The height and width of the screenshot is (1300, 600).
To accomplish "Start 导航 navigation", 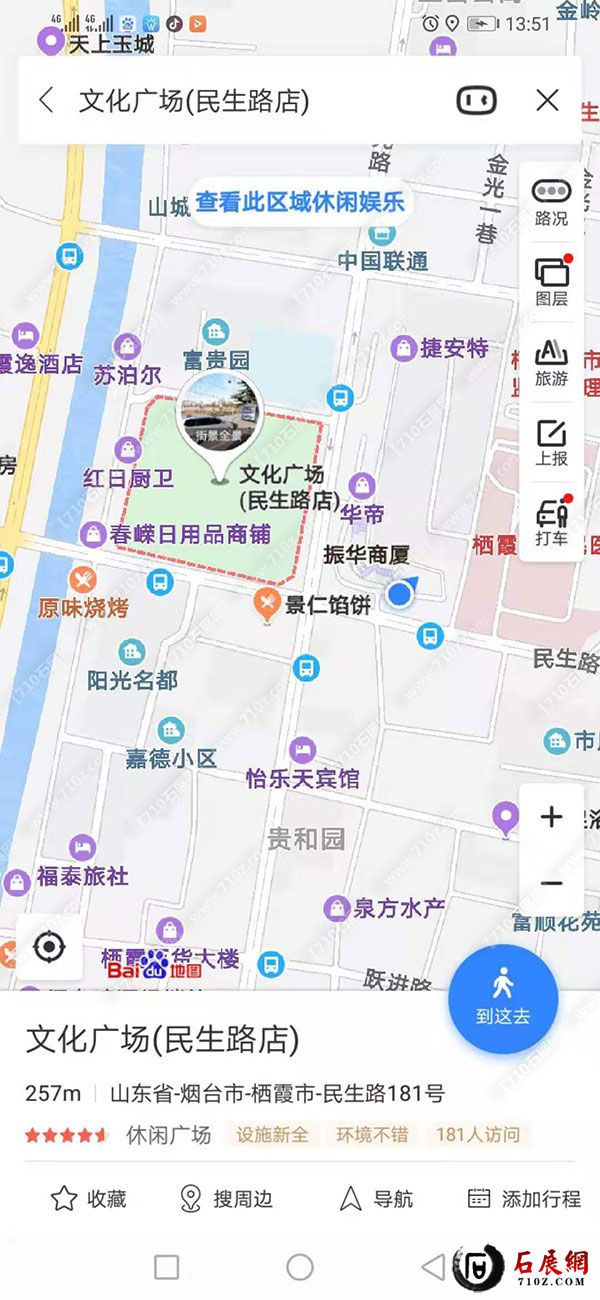I will [376, 1198].
